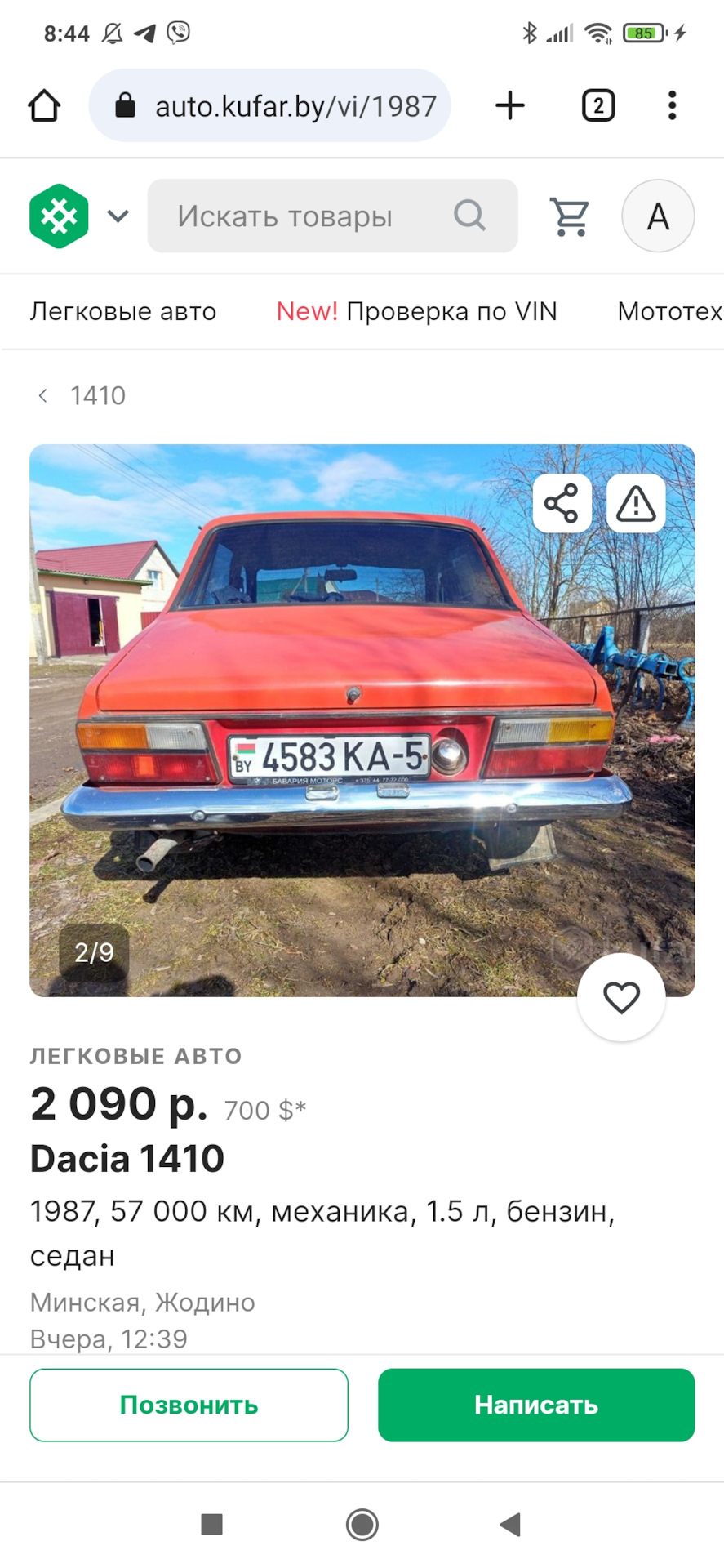Message the seller via 'Написать'
The width and height of the screenshot is (724, 1568).
coord(536,1405)
